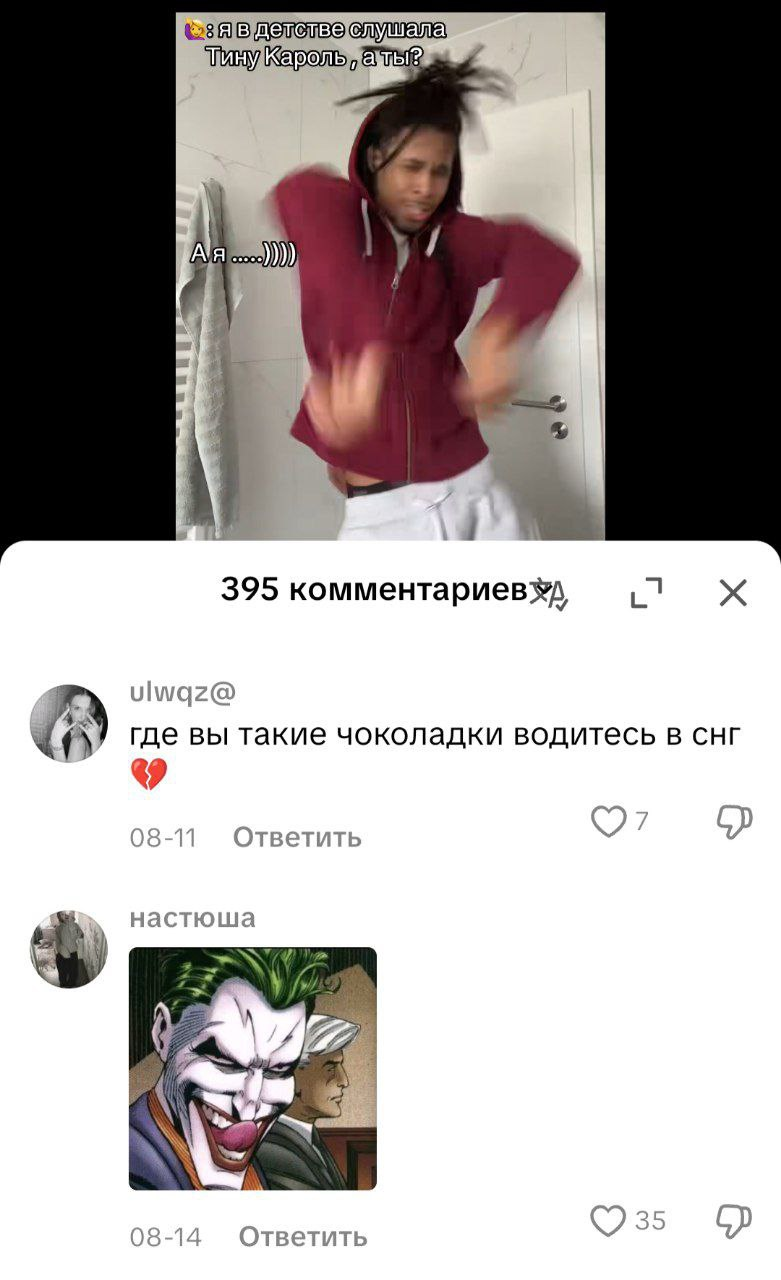
Task: Like настюша's Joker image comment
Action: coord(607,1221)
